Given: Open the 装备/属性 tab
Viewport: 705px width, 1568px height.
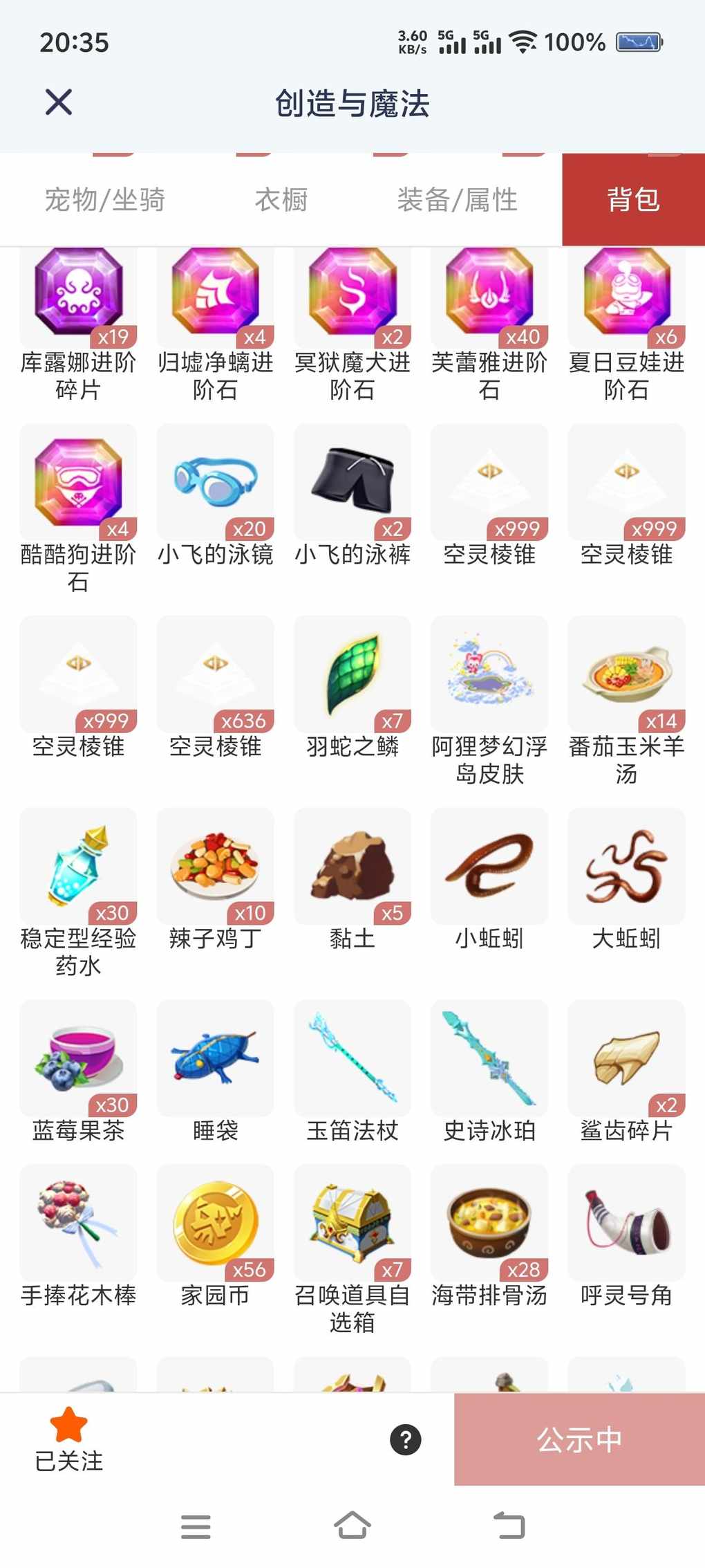Looking at the screenshot, I should click(x=457, y=200).
